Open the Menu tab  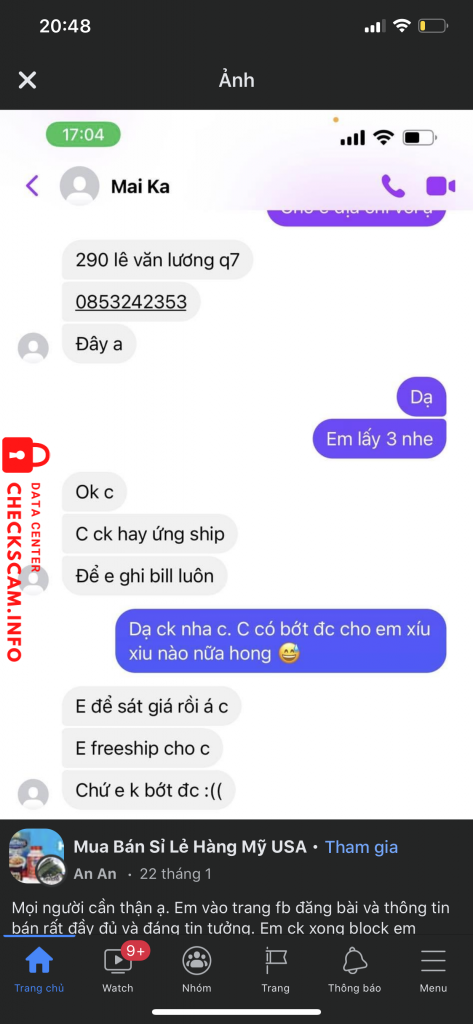[x=433, y=969]
